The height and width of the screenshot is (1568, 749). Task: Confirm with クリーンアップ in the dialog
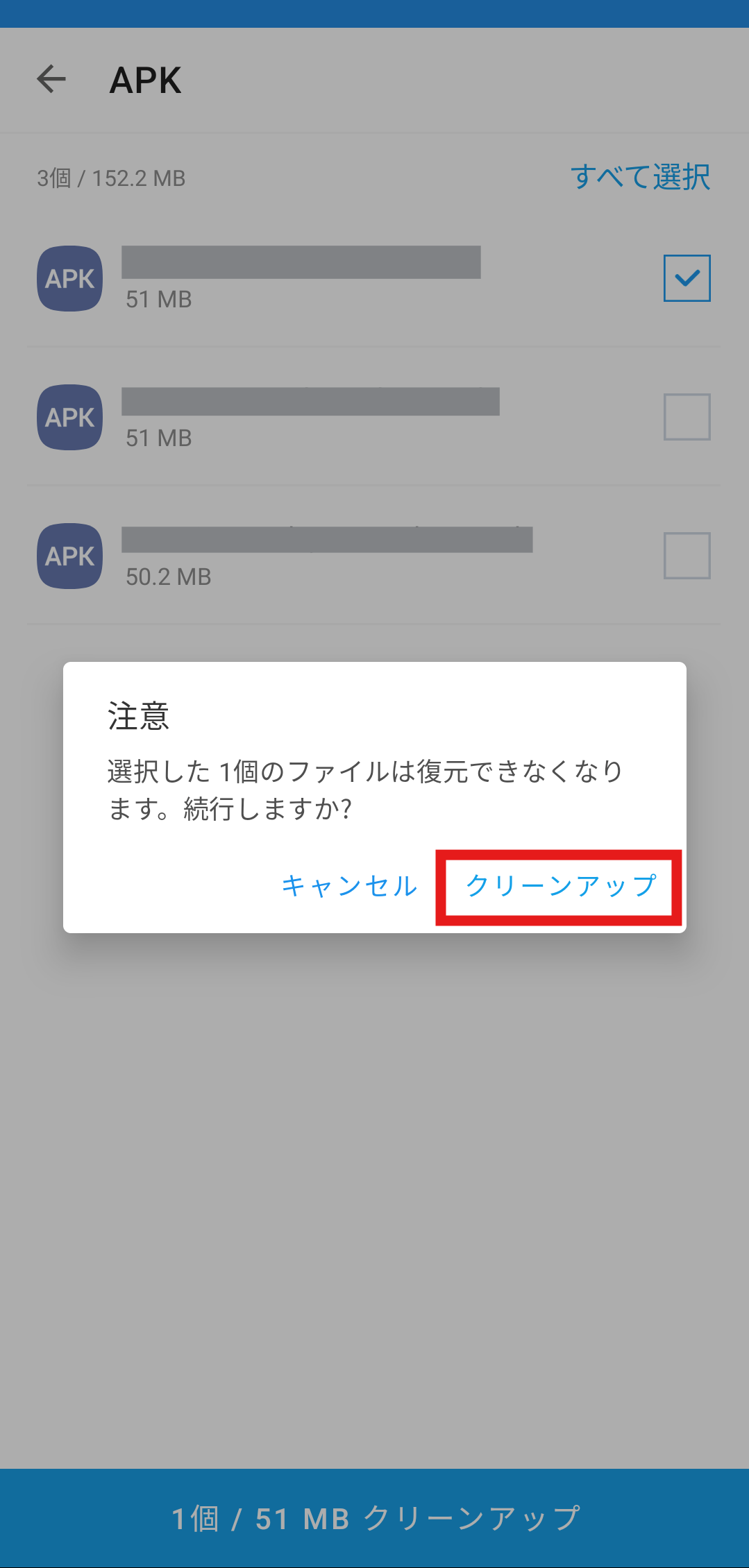coord(560,886)
